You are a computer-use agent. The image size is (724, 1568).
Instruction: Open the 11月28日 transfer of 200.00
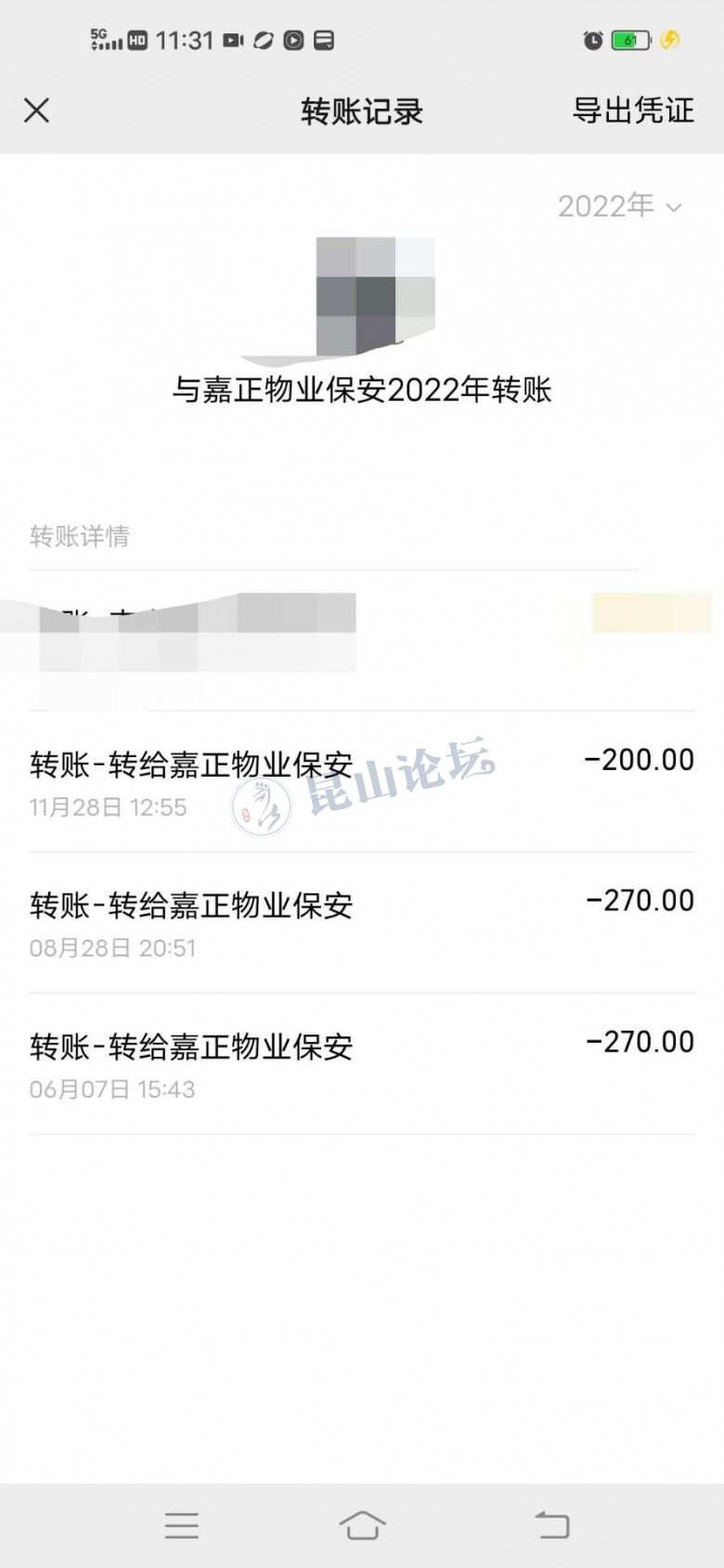tap(362, 783)
